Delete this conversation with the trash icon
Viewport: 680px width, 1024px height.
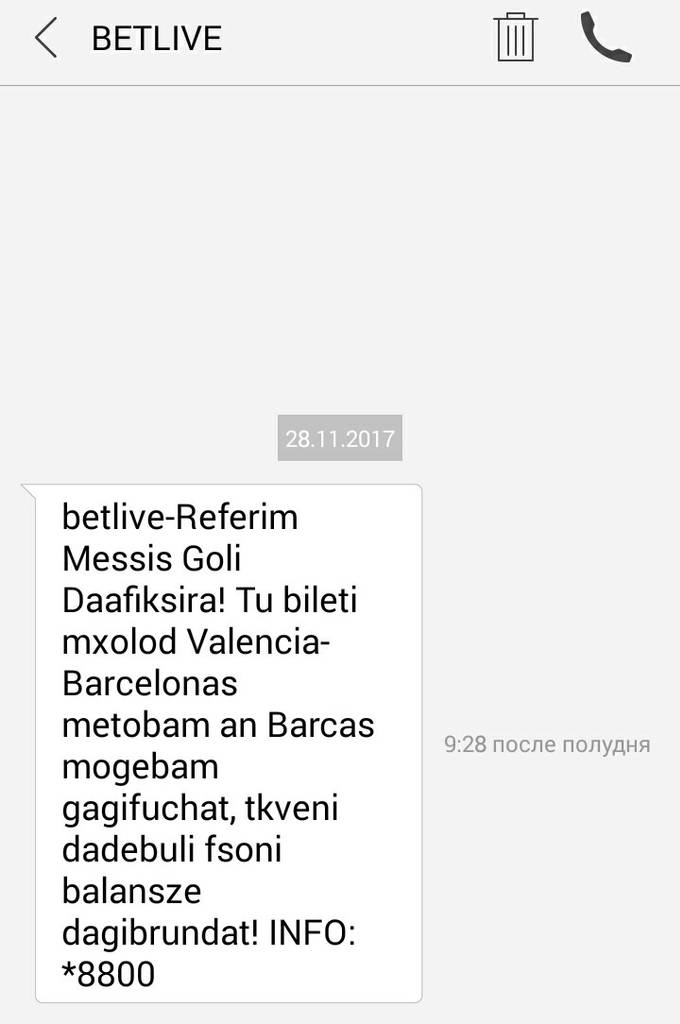coord(515,38)
